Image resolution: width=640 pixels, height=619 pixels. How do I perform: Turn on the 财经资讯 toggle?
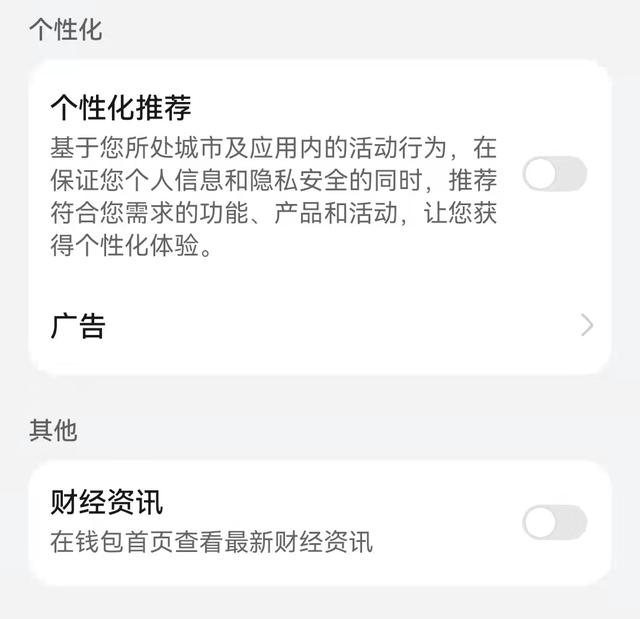(554, 522)
